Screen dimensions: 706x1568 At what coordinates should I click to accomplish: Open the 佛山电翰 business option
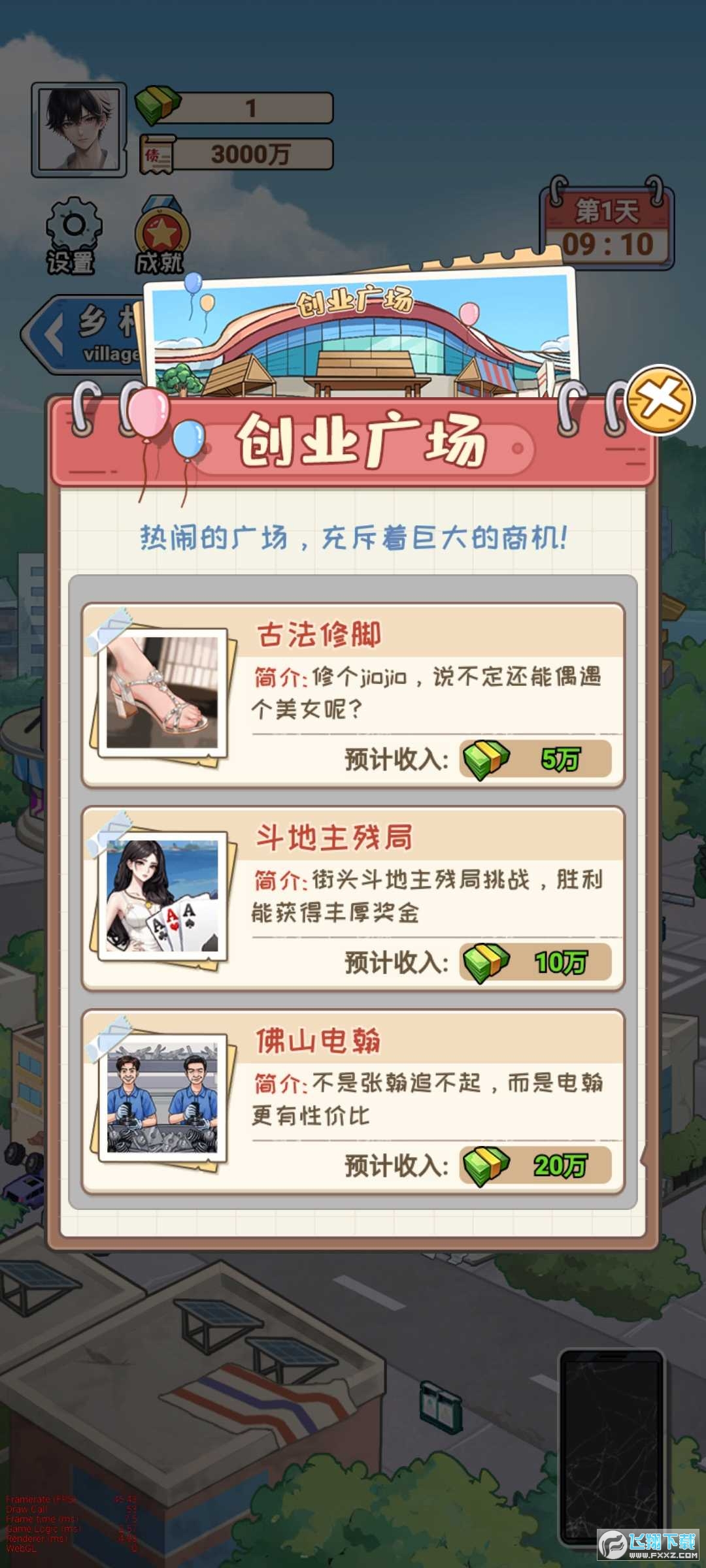tap(353, 1102)
